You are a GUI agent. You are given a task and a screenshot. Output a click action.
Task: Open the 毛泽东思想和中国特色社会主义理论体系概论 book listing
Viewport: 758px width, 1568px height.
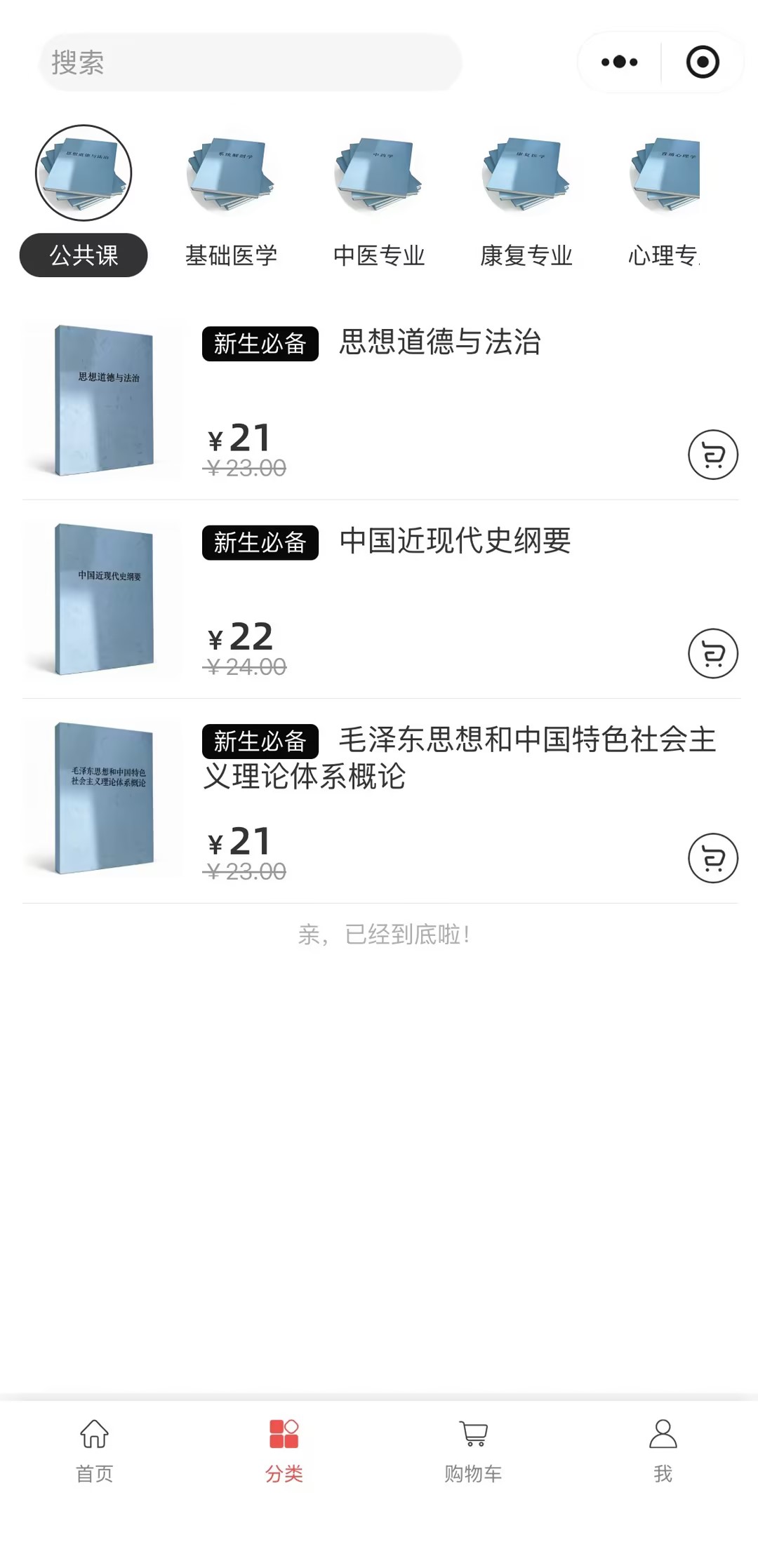(x=460, y=758)
